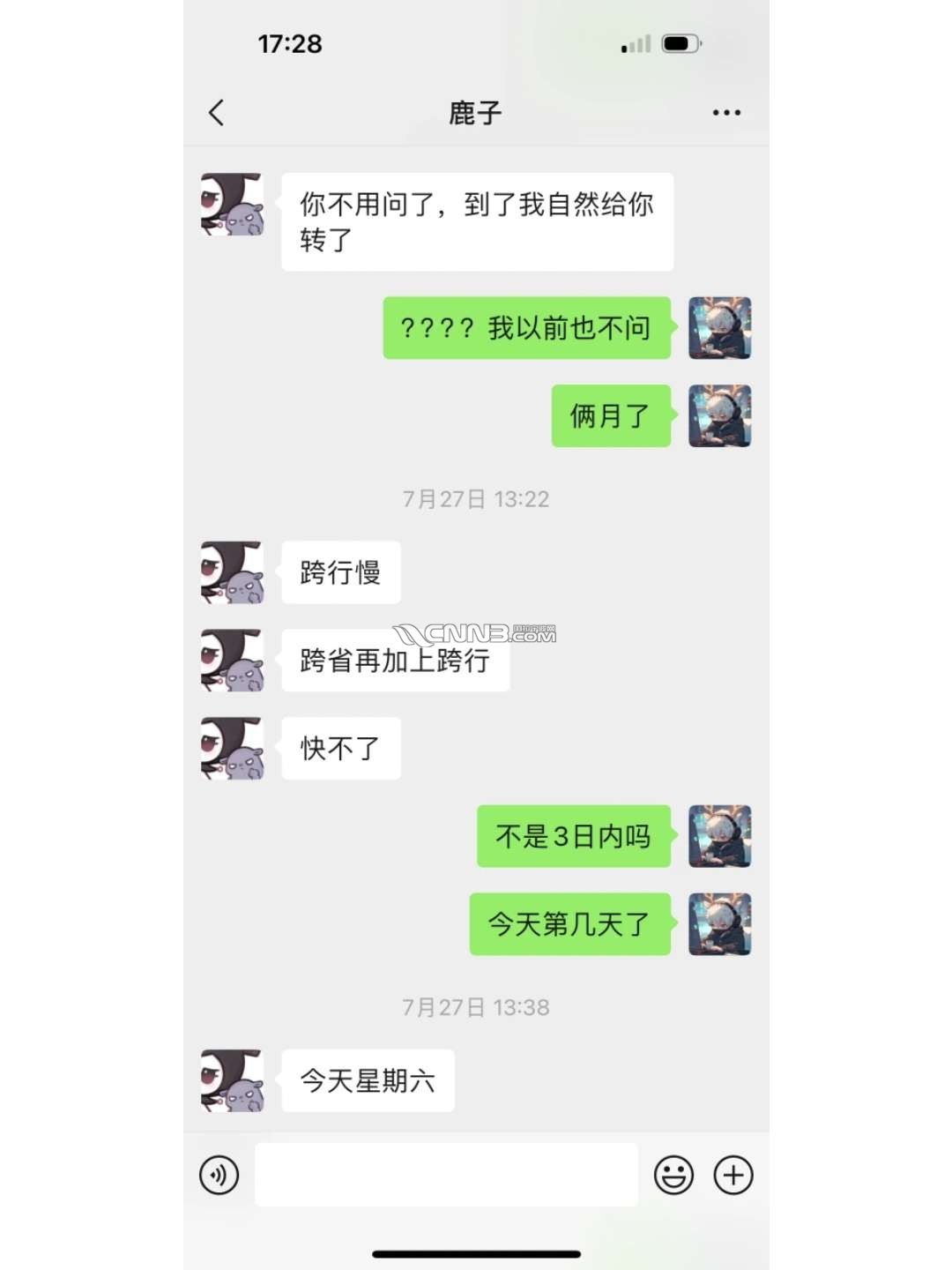Tap contact's avatar beside 今天星期六
This screenshot has height=1270, width=952.
[232, 1080]
